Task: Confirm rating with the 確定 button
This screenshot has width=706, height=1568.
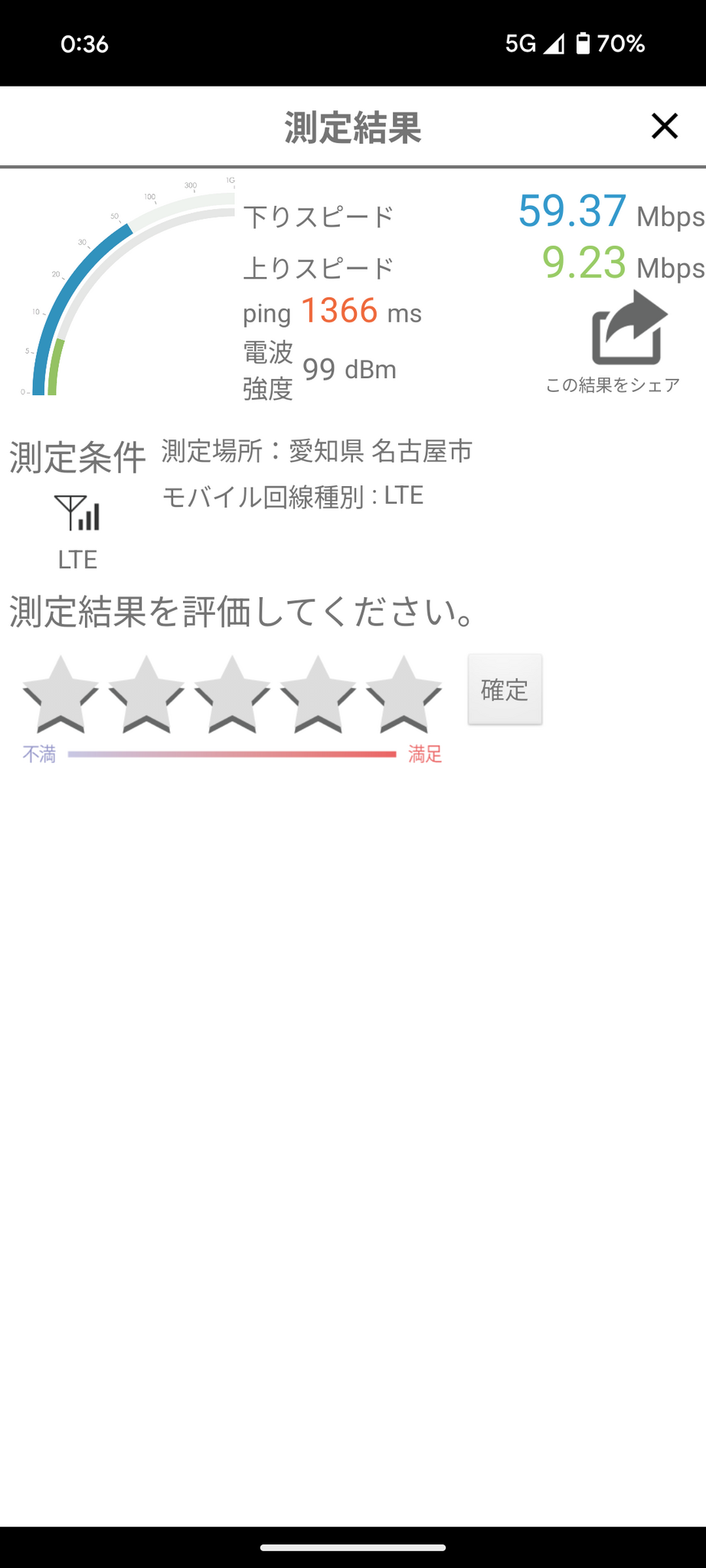Action: 505,690
